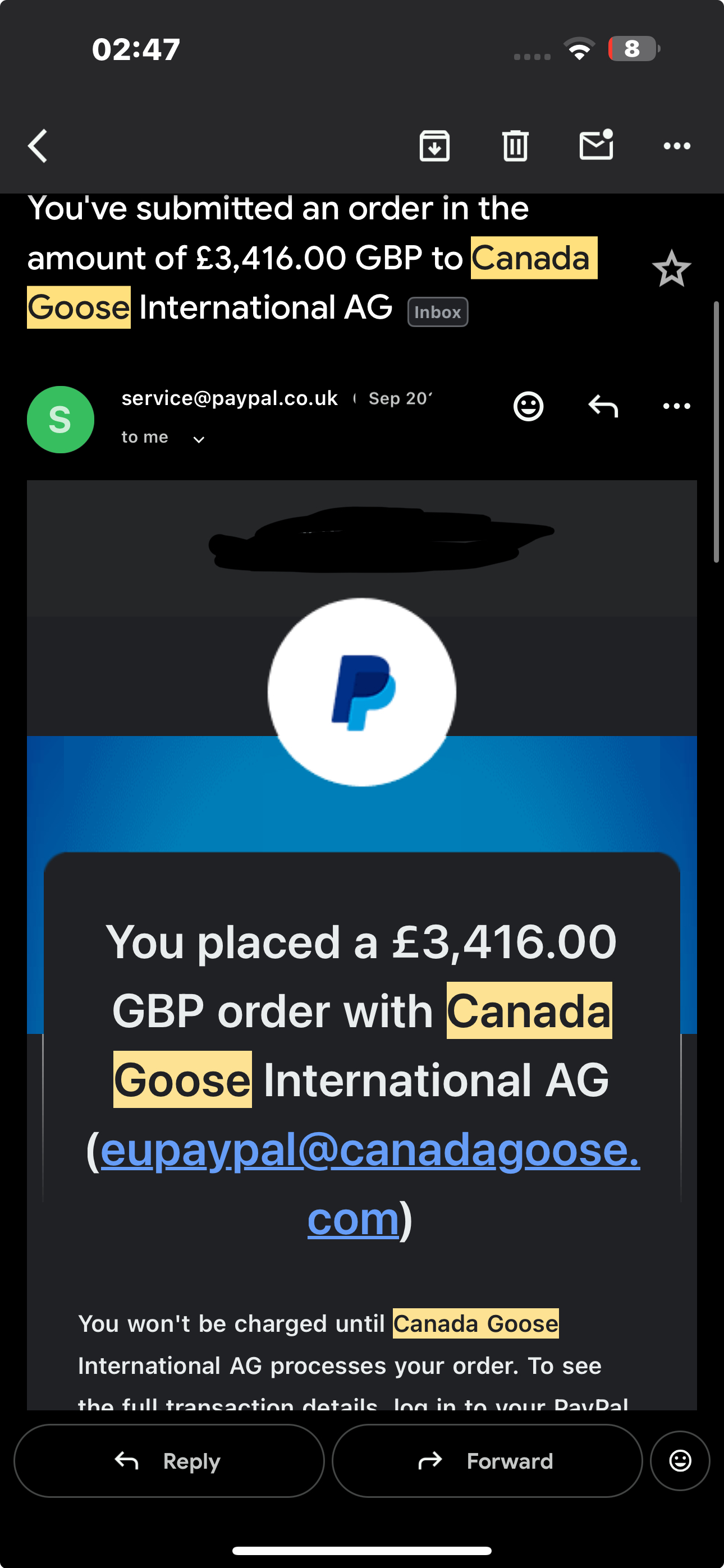The height and width of the screenshot is (1568, 724).
Task: Forward this email
Action: coord(487,1461)
